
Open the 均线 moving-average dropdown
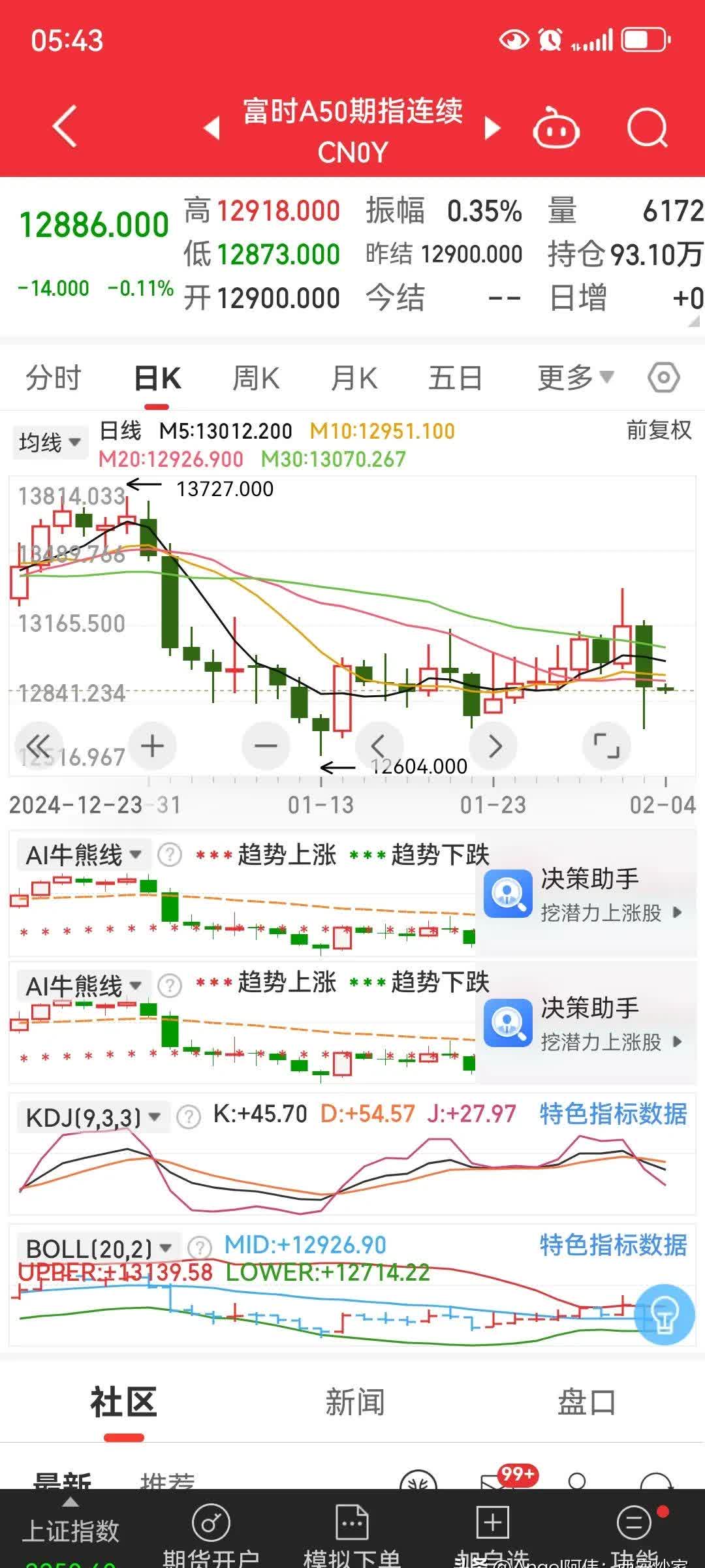coord(50,441)
